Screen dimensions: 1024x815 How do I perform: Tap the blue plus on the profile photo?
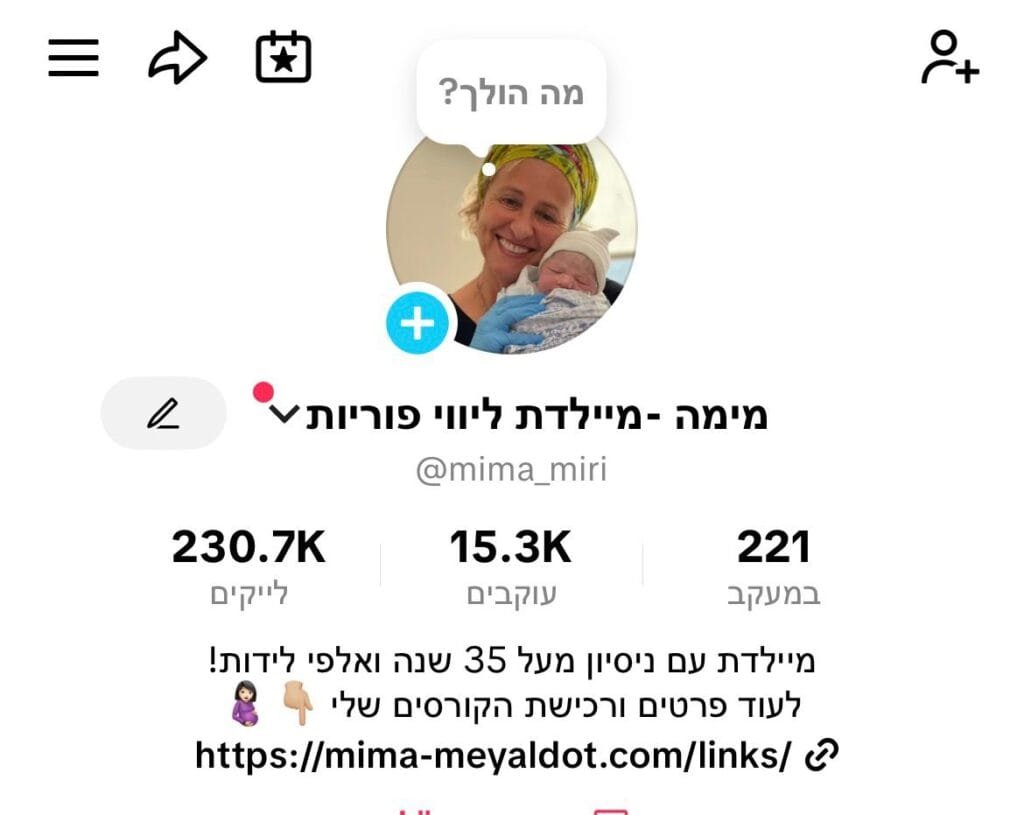pyautogui.click(x=418, y=324)
